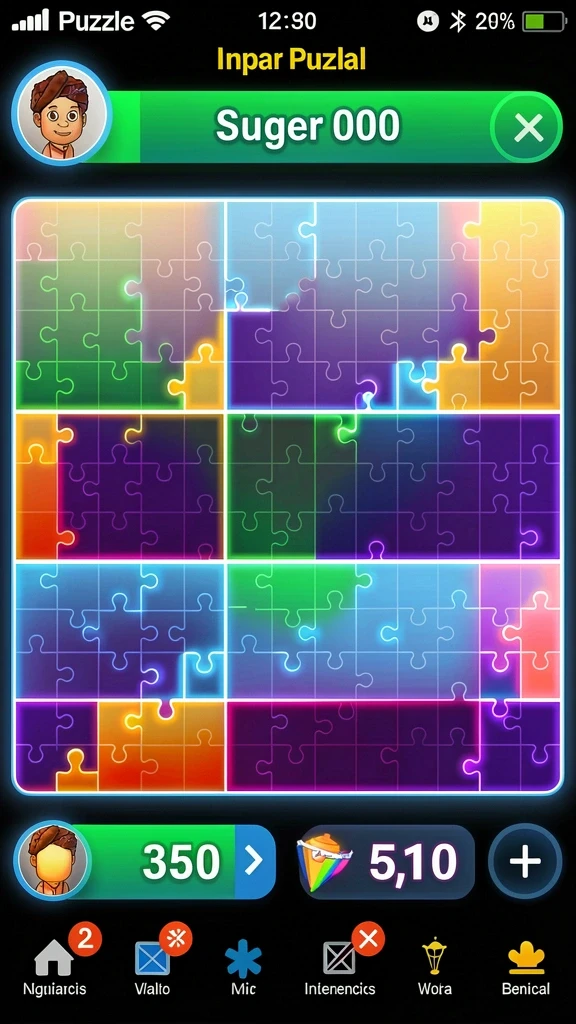This screenshot has height=1024, width=576.
Task: Open the player avatar at the top
Action: 62,114
